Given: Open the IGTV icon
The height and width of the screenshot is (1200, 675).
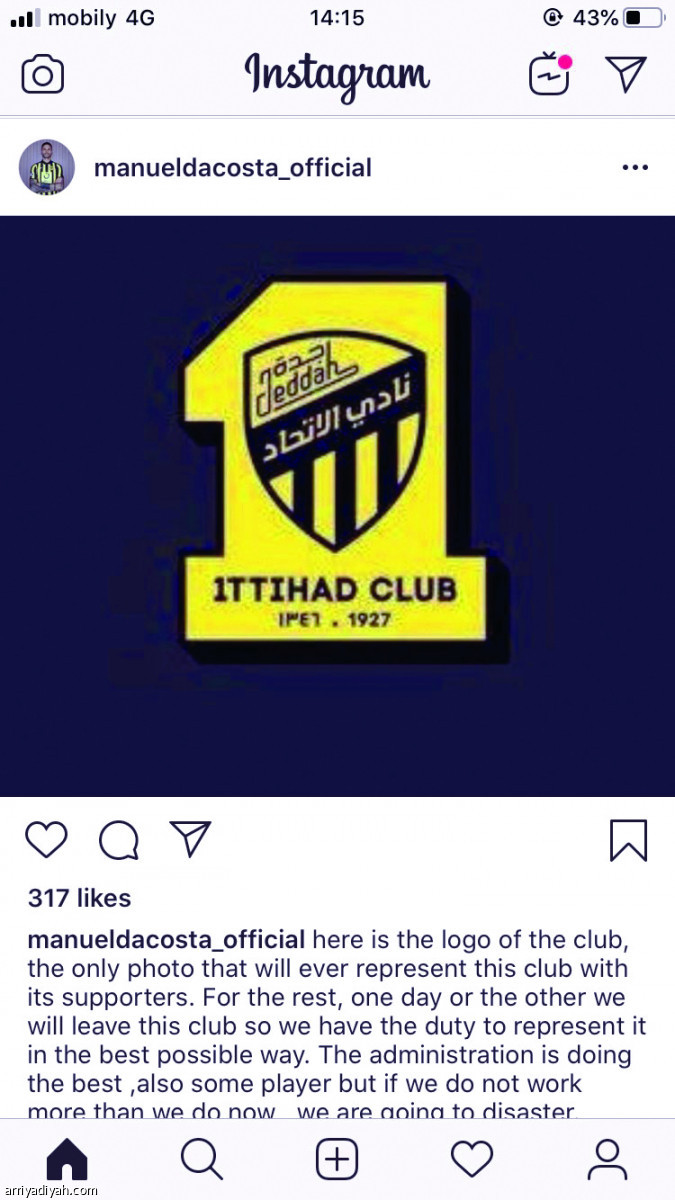Looking at the screenshot, I should tap(549, 75).
